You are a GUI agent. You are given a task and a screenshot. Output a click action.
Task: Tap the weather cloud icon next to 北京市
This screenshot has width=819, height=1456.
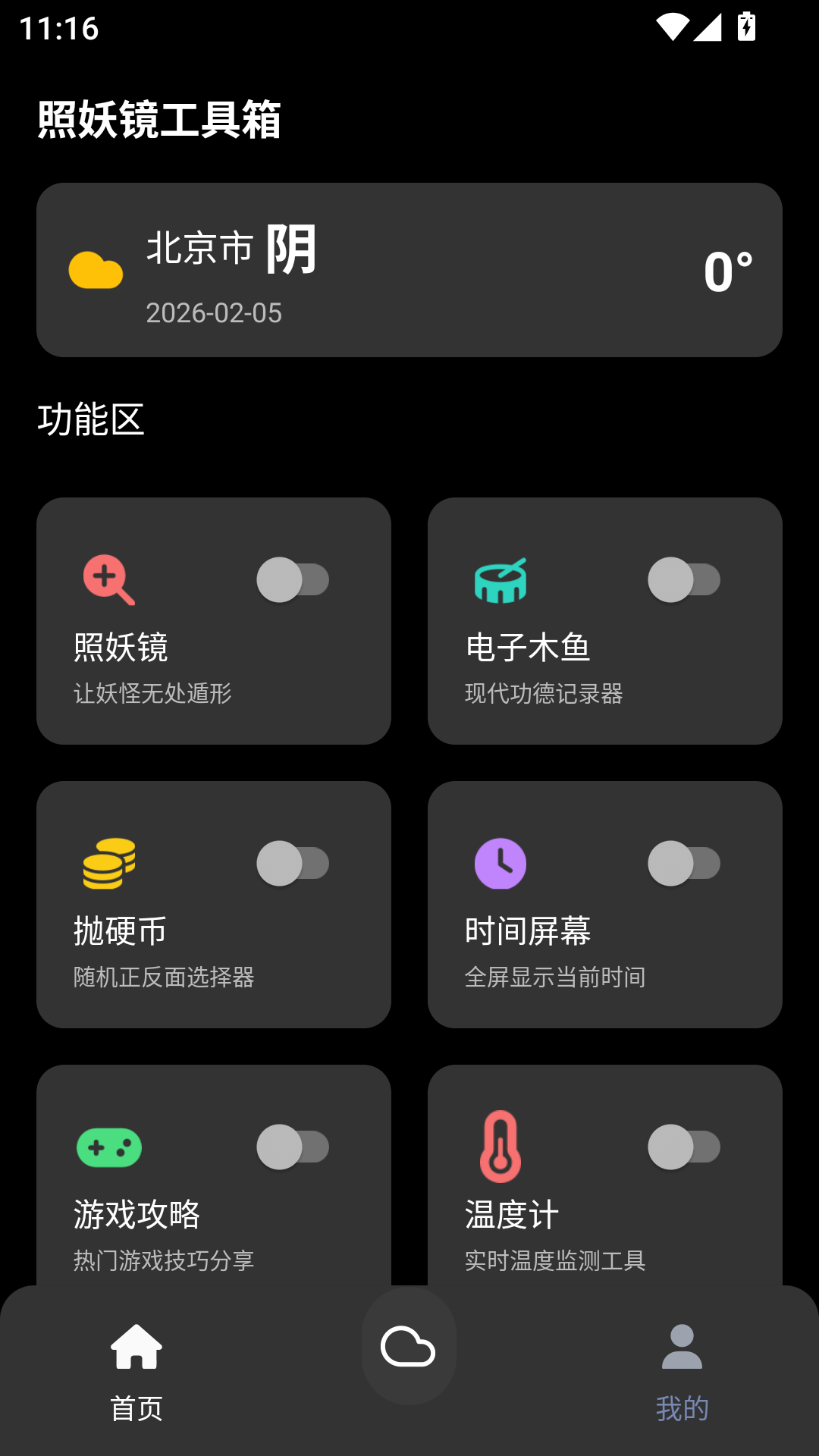pyautogui.click(x=97, y=269)
